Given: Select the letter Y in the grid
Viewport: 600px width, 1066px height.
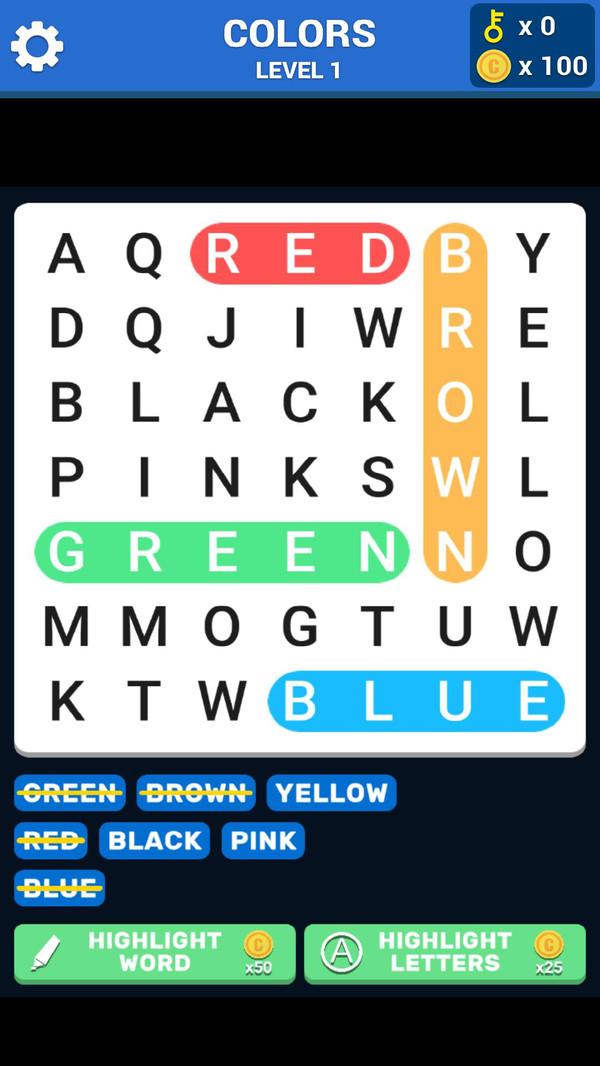Looking at the screenshot, I should point(533,254).
